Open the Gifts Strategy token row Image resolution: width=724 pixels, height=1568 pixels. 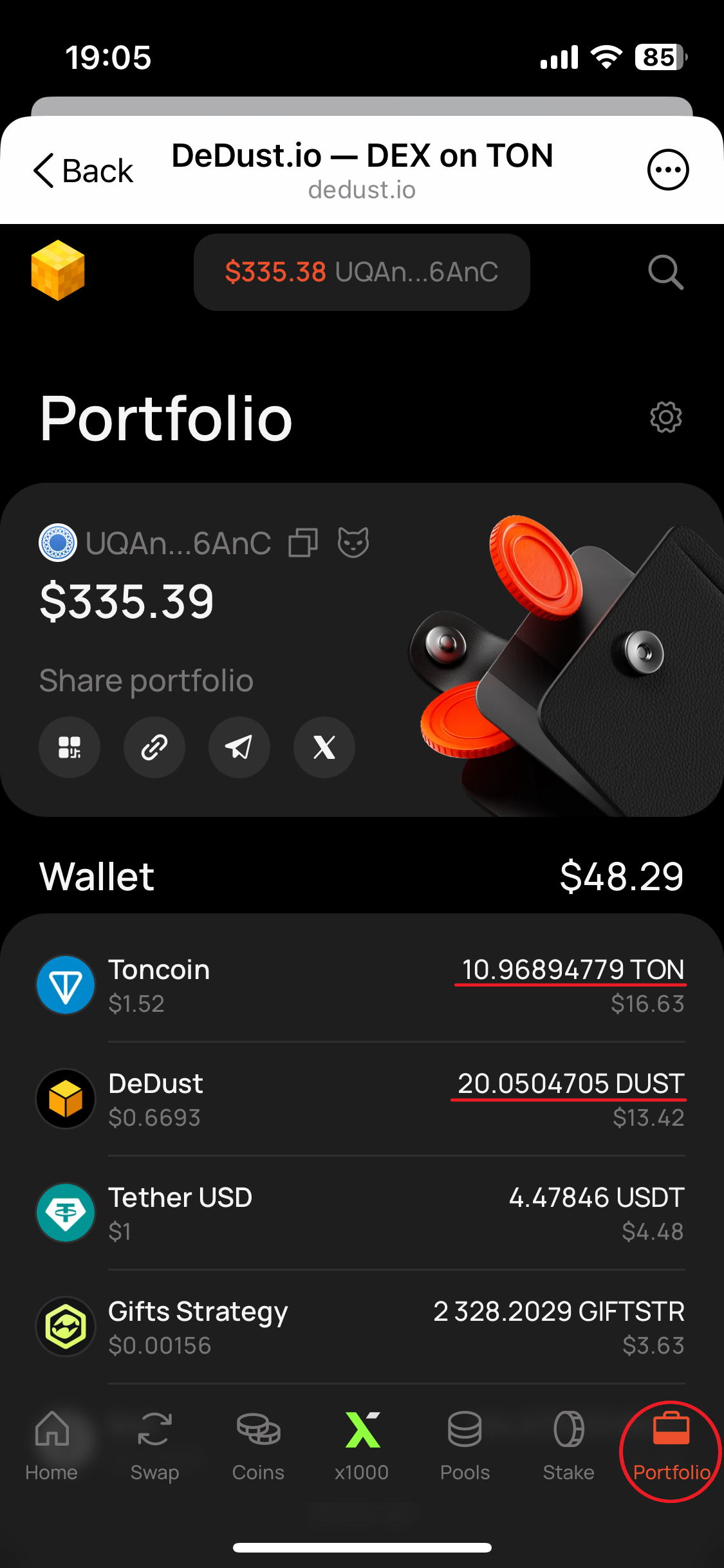point(362,1327)
